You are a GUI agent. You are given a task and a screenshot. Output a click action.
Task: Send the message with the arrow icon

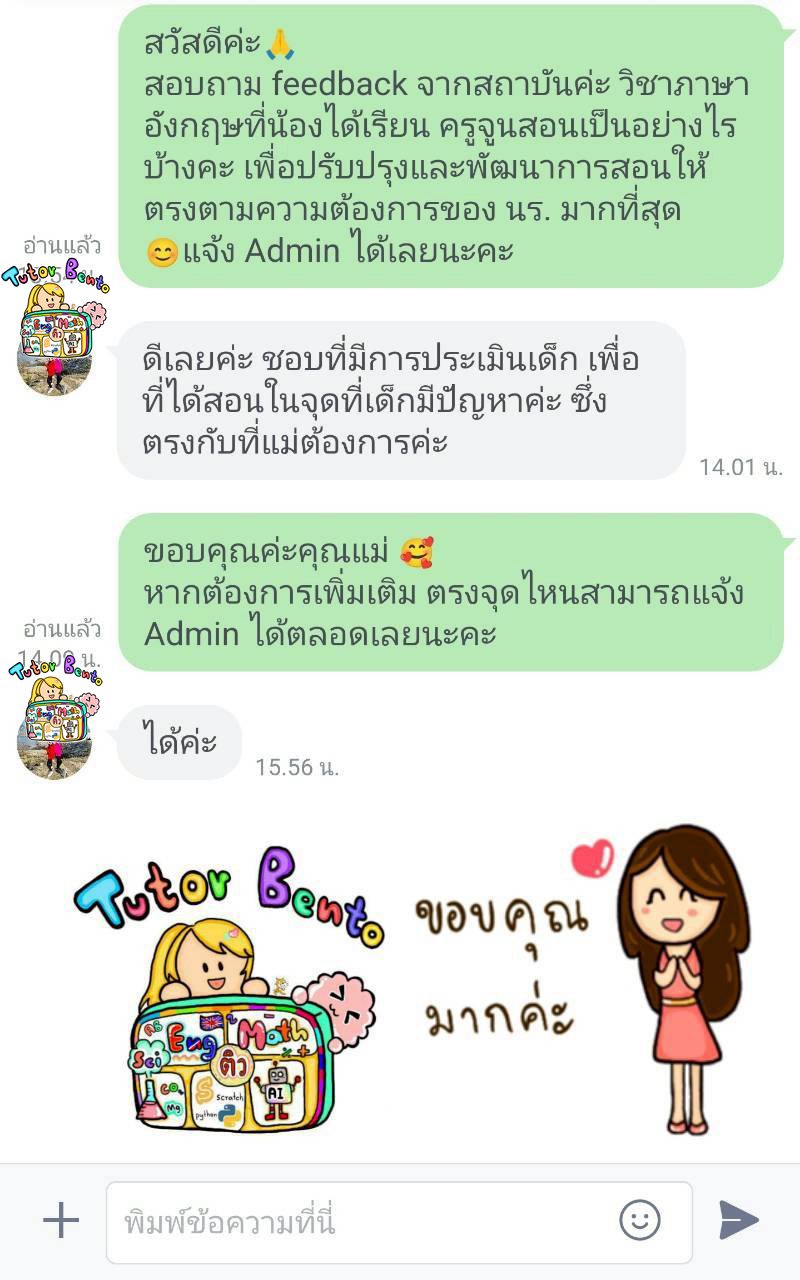(x=739, y=1220)
